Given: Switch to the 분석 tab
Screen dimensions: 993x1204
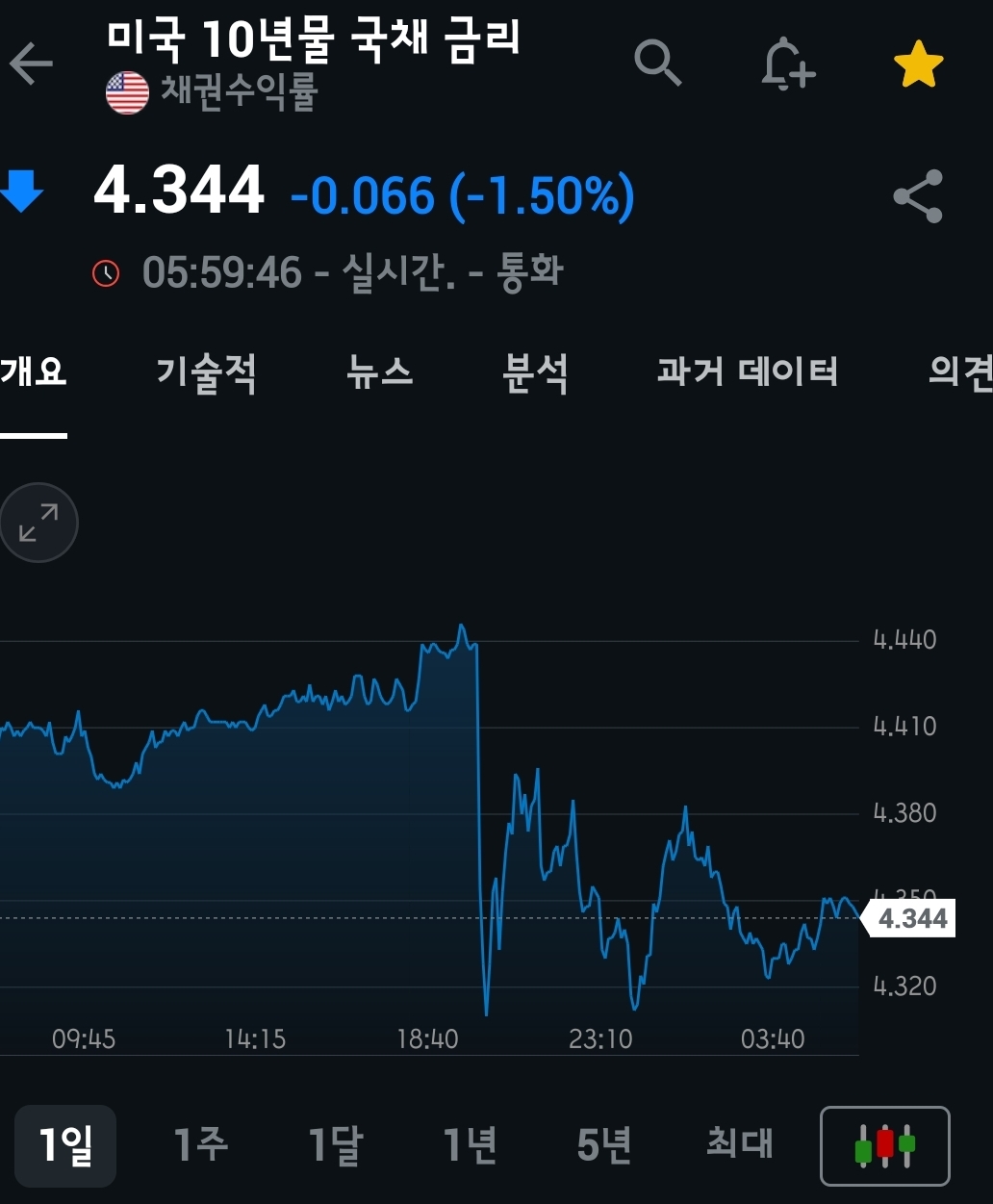Looking at the screenshot, I should (x=535, y=372).
